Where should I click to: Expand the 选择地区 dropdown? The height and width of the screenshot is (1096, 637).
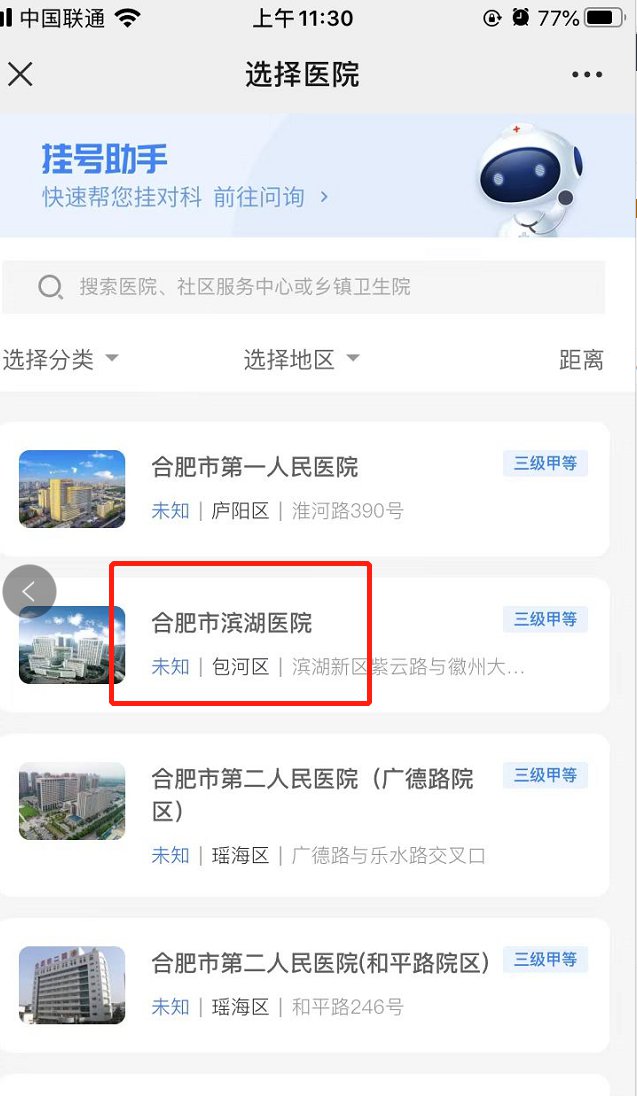tap(301, 360)
